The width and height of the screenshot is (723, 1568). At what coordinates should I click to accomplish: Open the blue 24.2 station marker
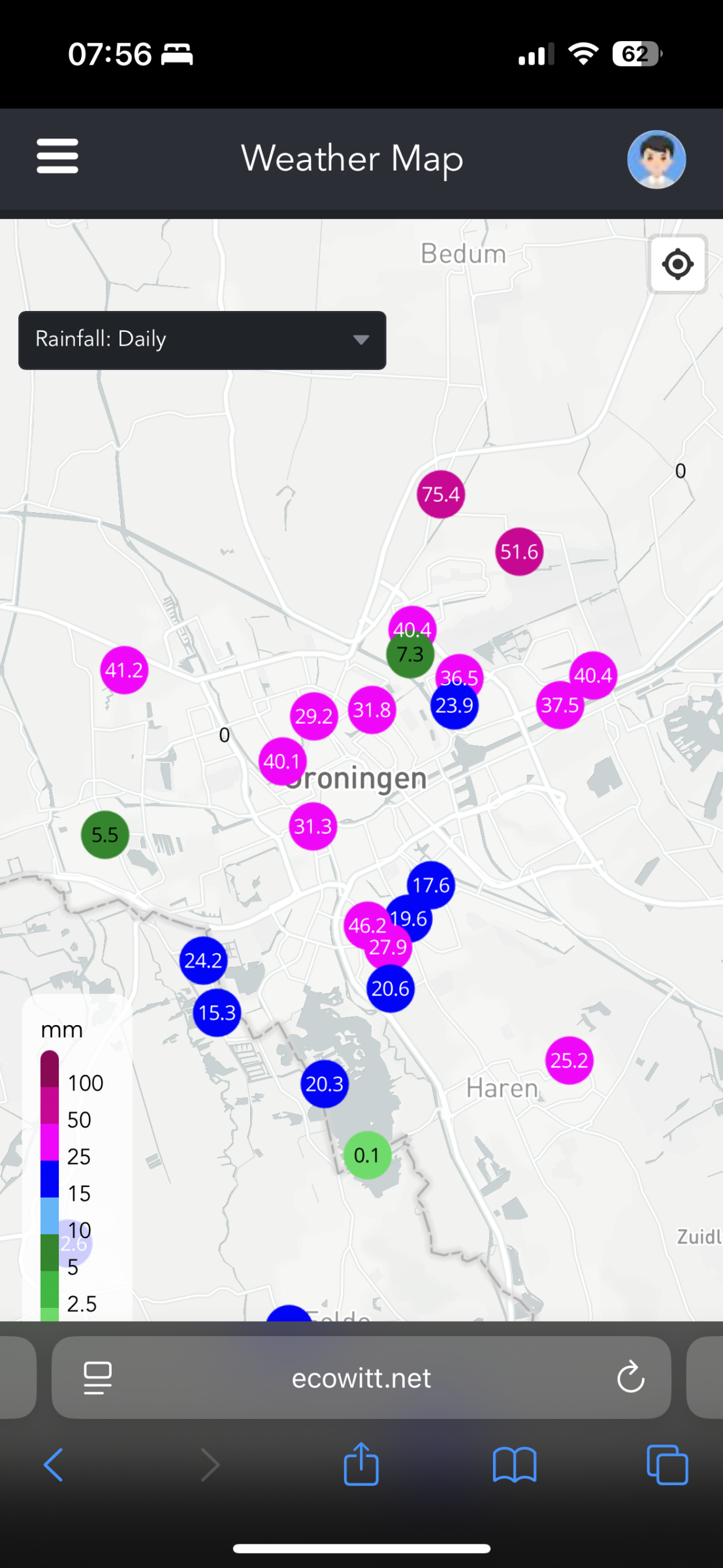pos(203,960)
